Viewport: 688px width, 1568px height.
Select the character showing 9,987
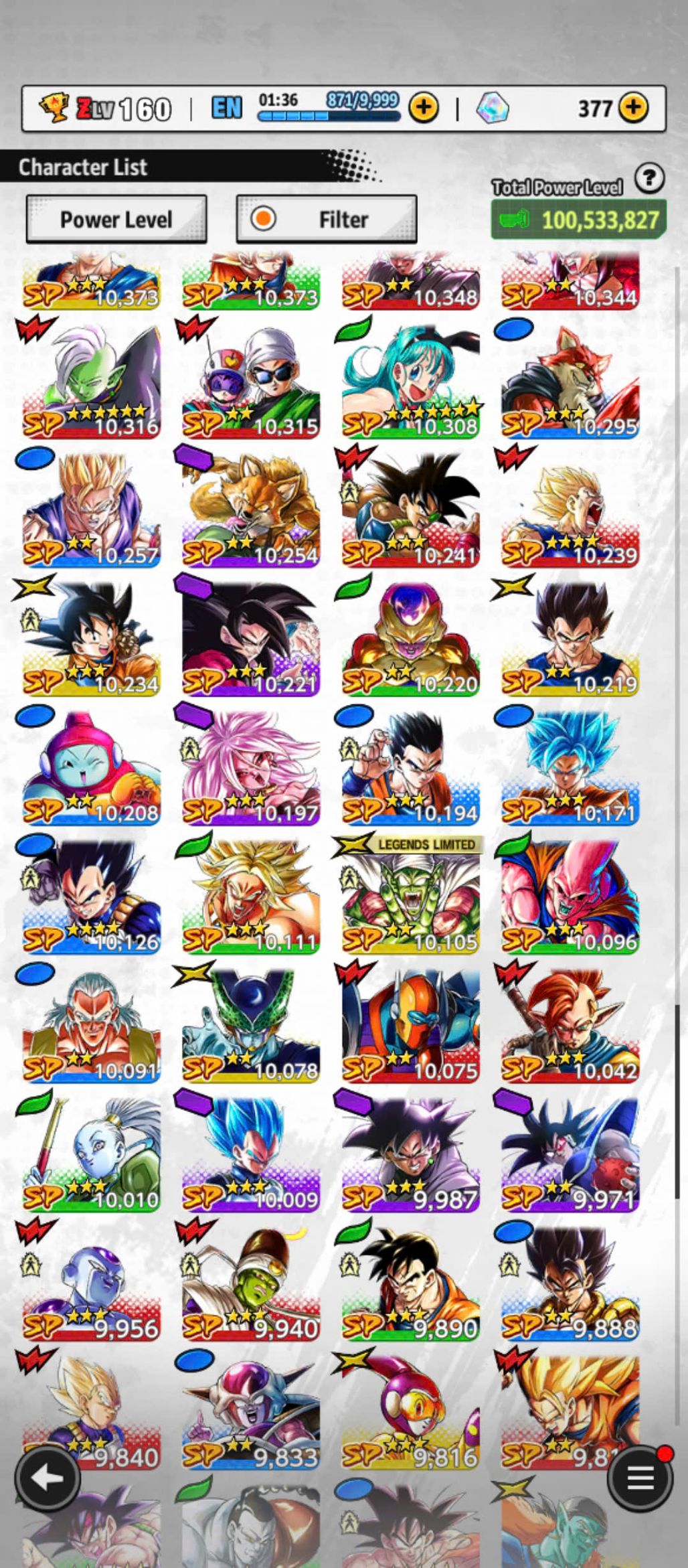(411, 1155)
